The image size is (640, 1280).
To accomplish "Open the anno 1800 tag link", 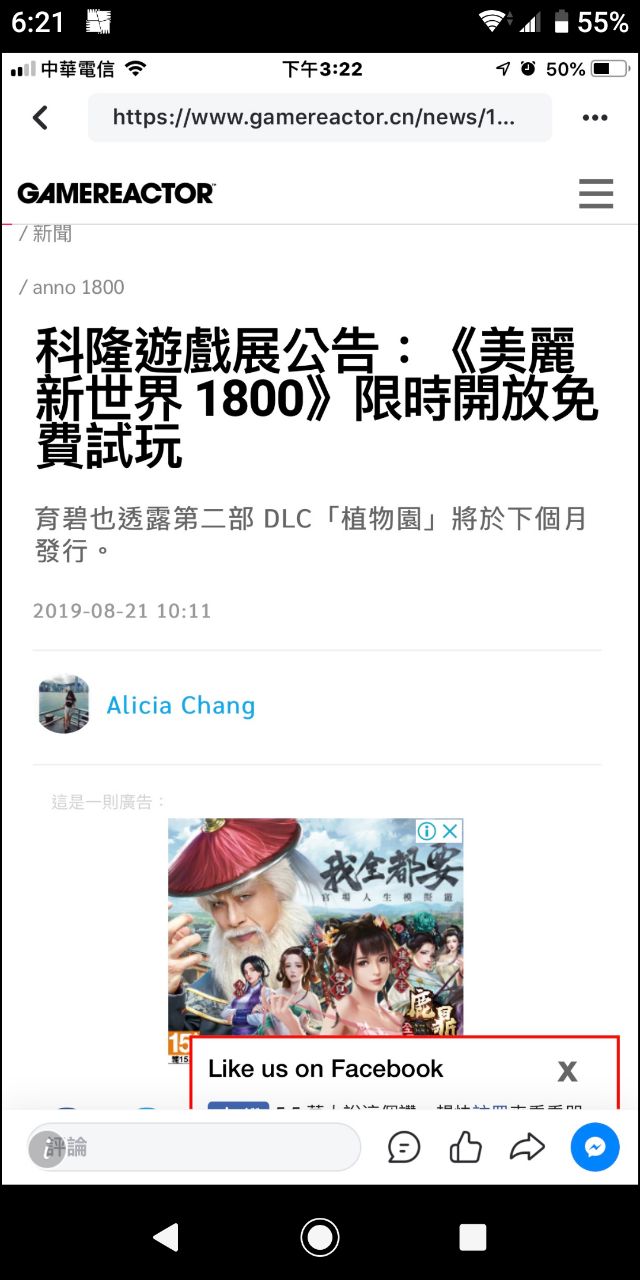I will pyautogui.click(x=78, y=287).
